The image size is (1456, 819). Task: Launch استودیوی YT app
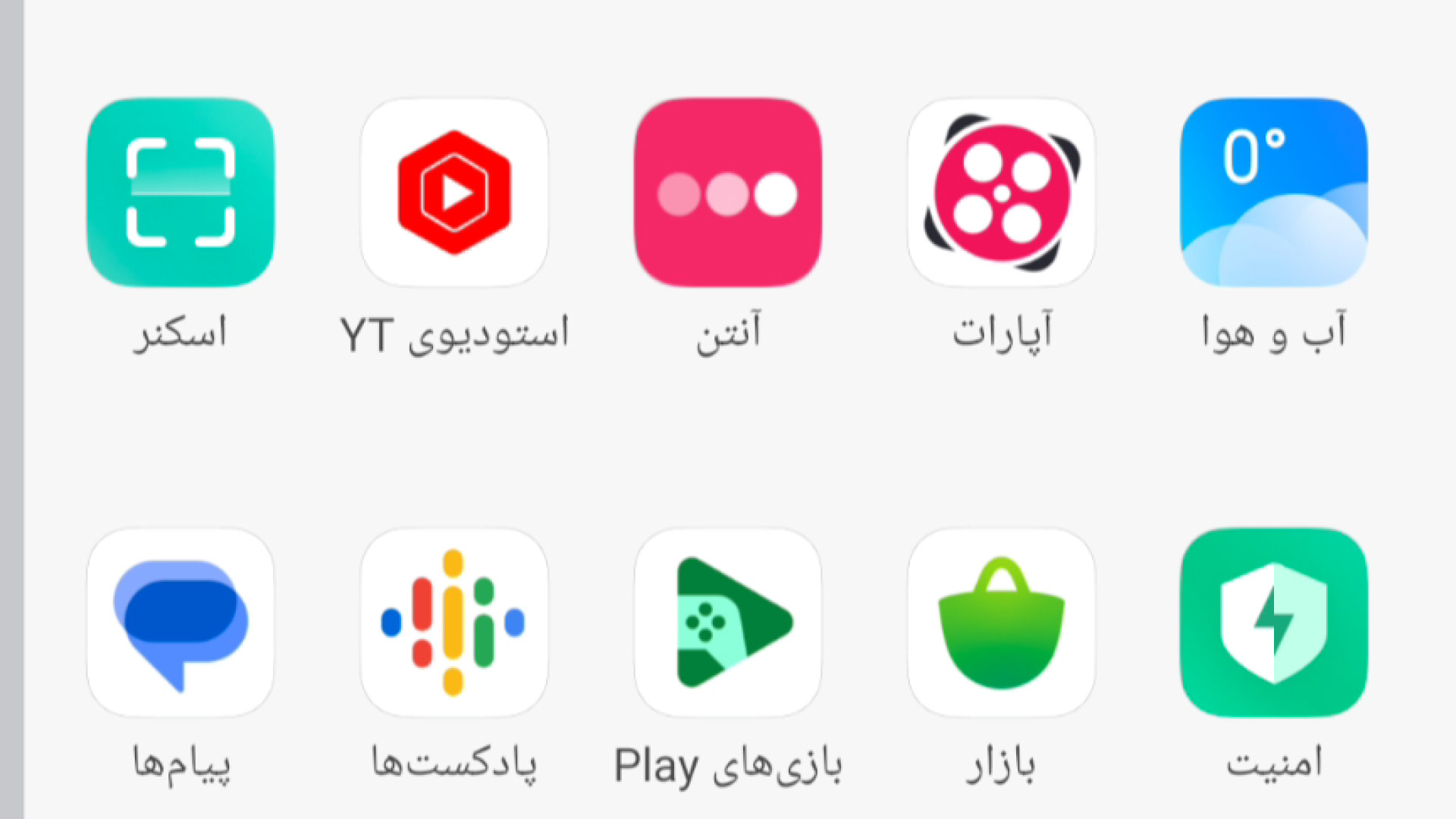(454, 193)
